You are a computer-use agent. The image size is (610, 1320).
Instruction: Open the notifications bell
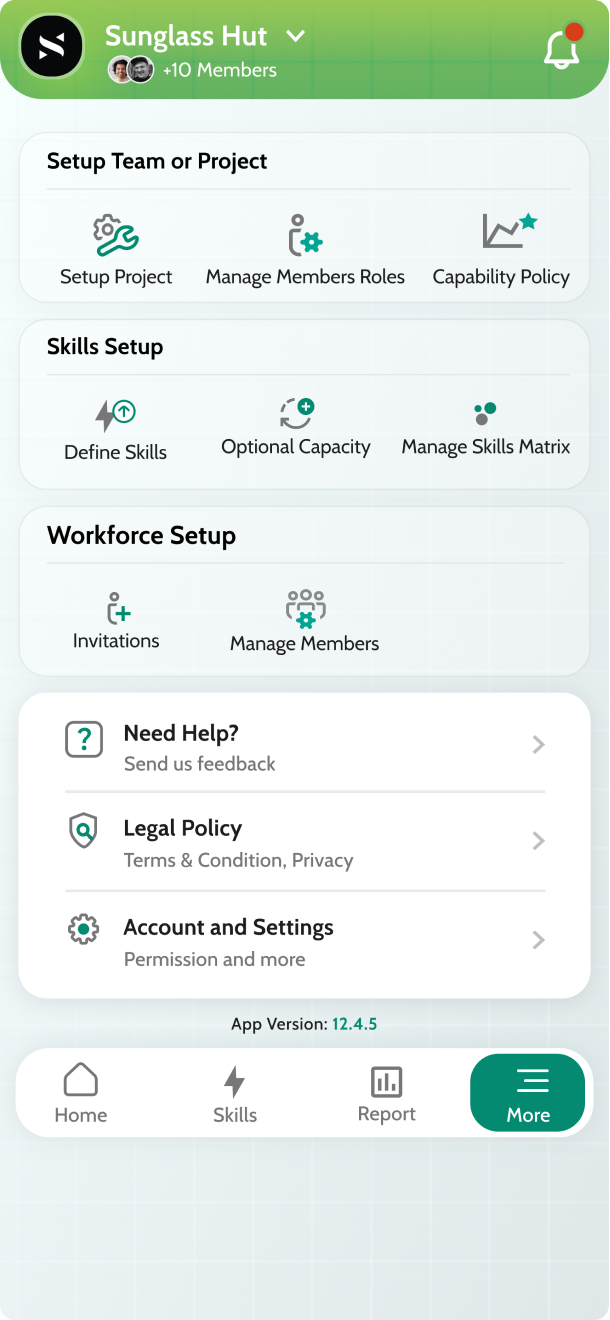coord(563,47)
